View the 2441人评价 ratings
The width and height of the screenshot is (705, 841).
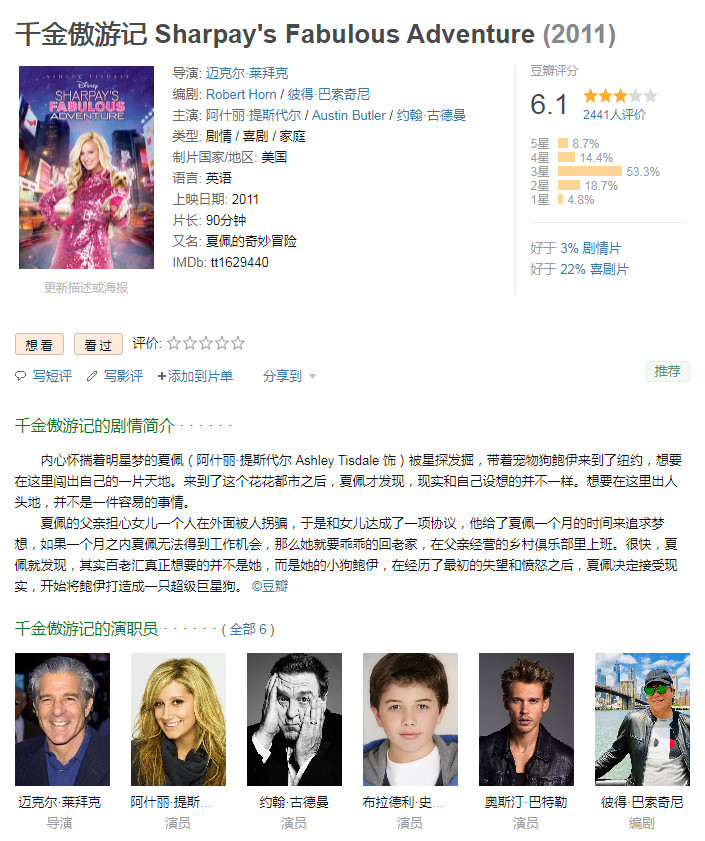[614, 115]
